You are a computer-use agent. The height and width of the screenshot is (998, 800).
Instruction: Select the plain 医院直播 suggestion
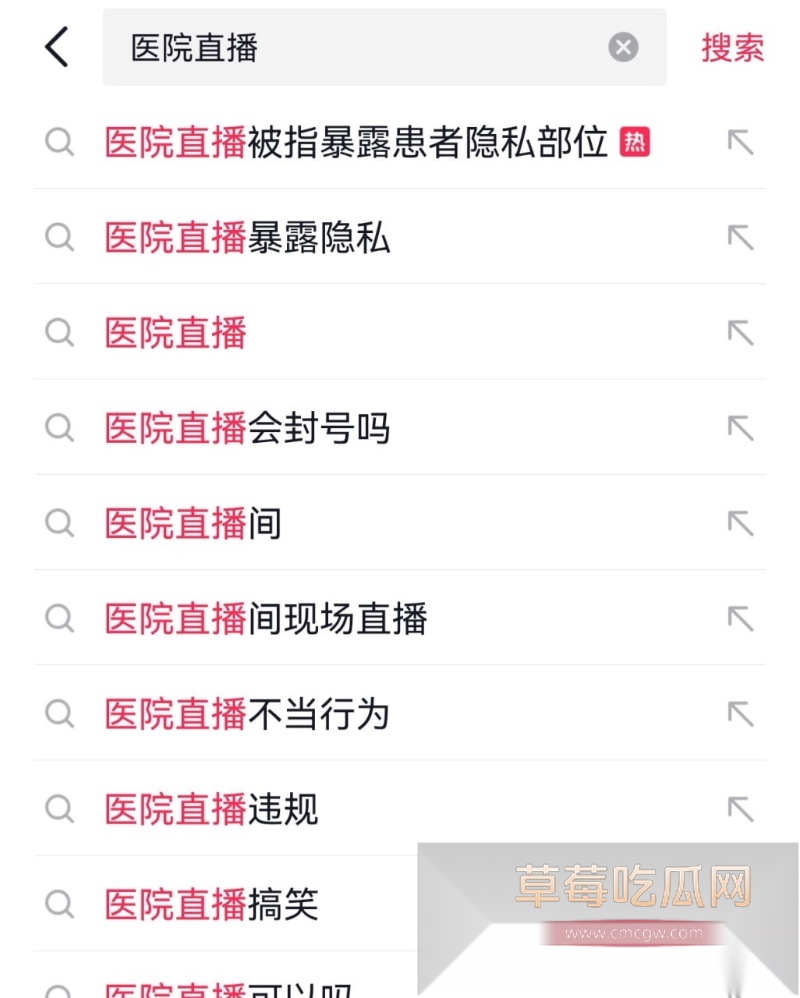175,332
